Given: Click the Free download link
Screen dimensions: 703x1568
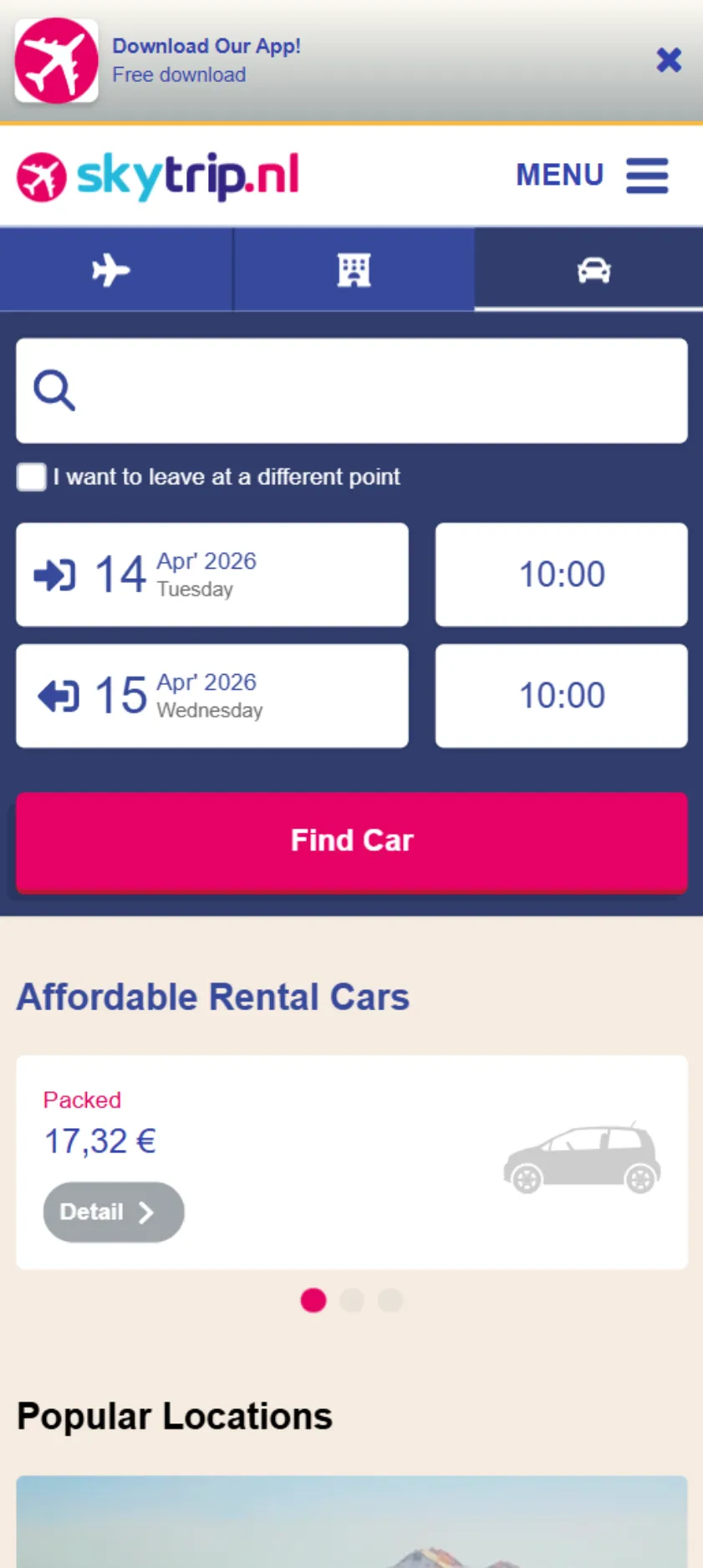Looking at the screenshot, I should [178, 75].
